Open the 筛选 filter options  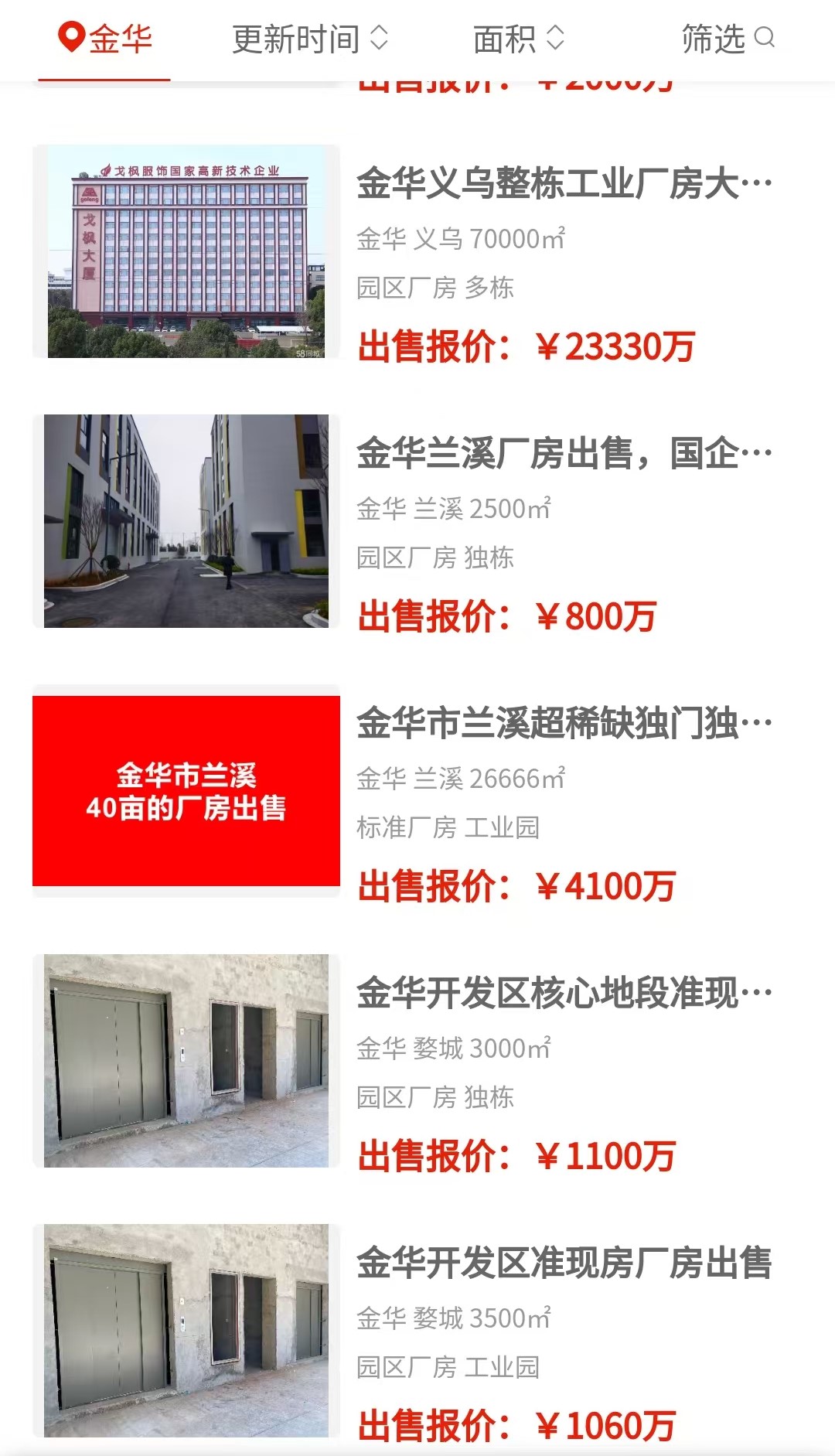click(728, 39)
